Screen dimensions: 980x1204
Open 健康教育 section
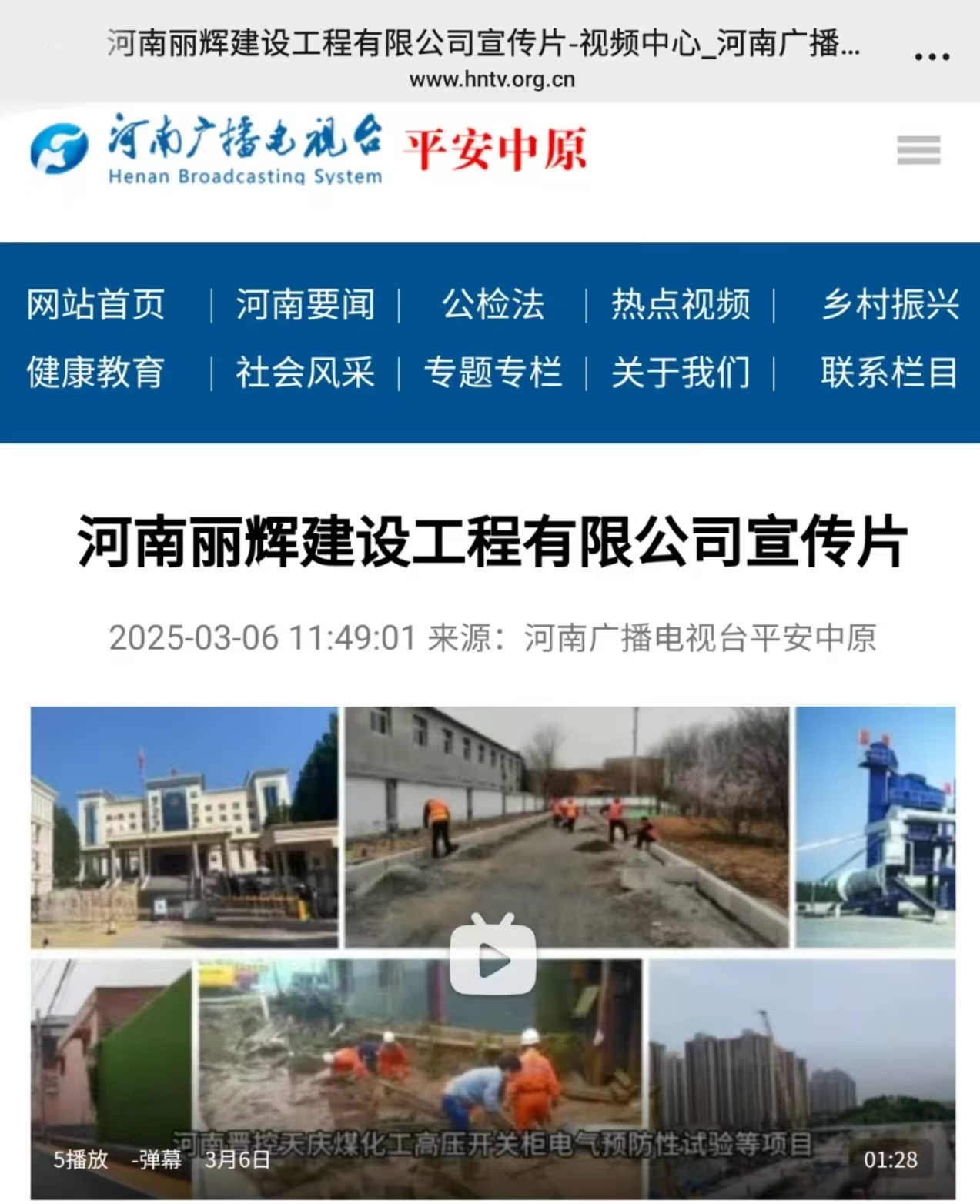pyautogui.click(x=95, y=373)
